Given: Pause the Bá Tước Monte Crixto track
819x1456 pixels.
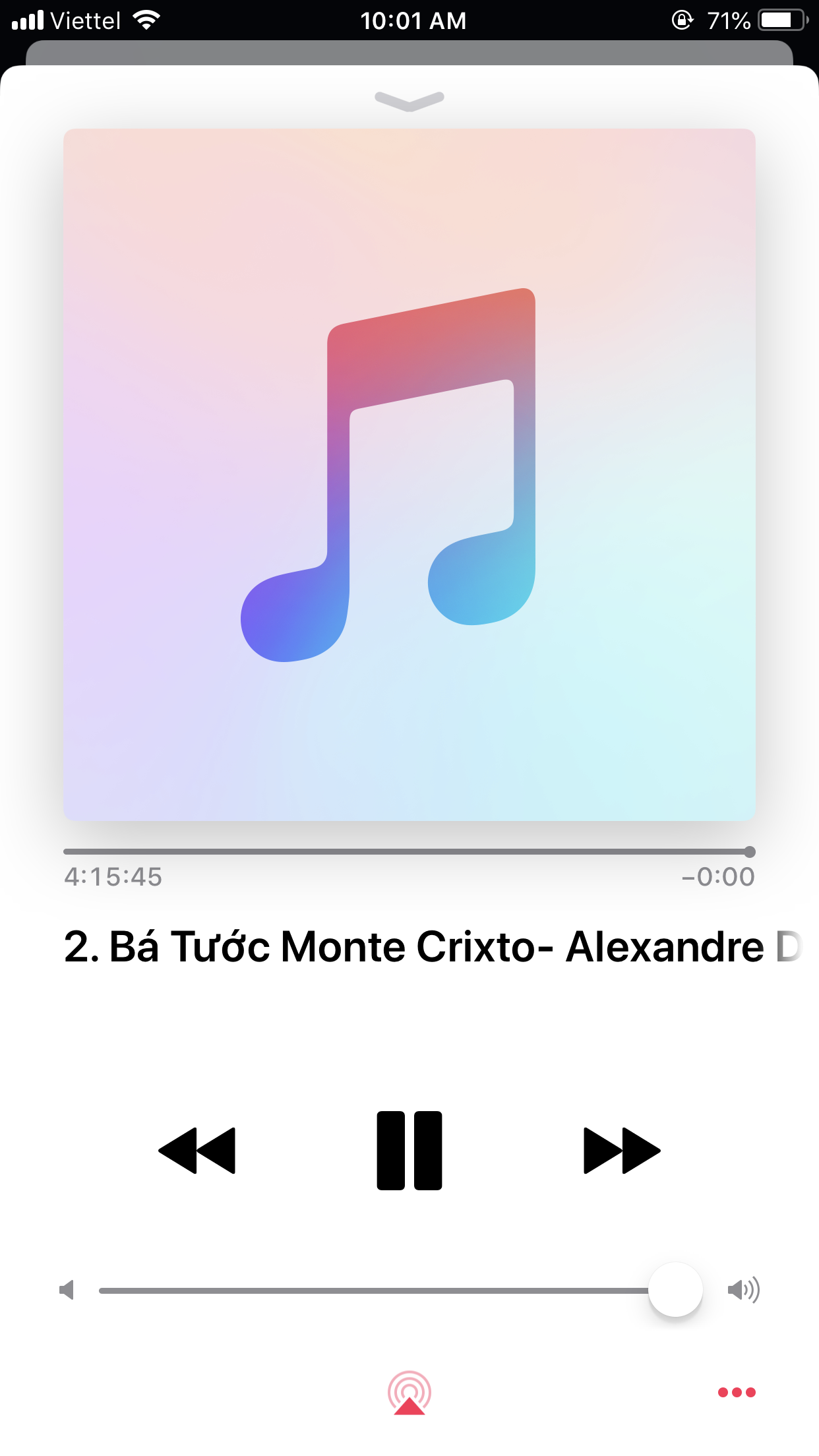Looking at the screenshot, I should coord(409,1151).
